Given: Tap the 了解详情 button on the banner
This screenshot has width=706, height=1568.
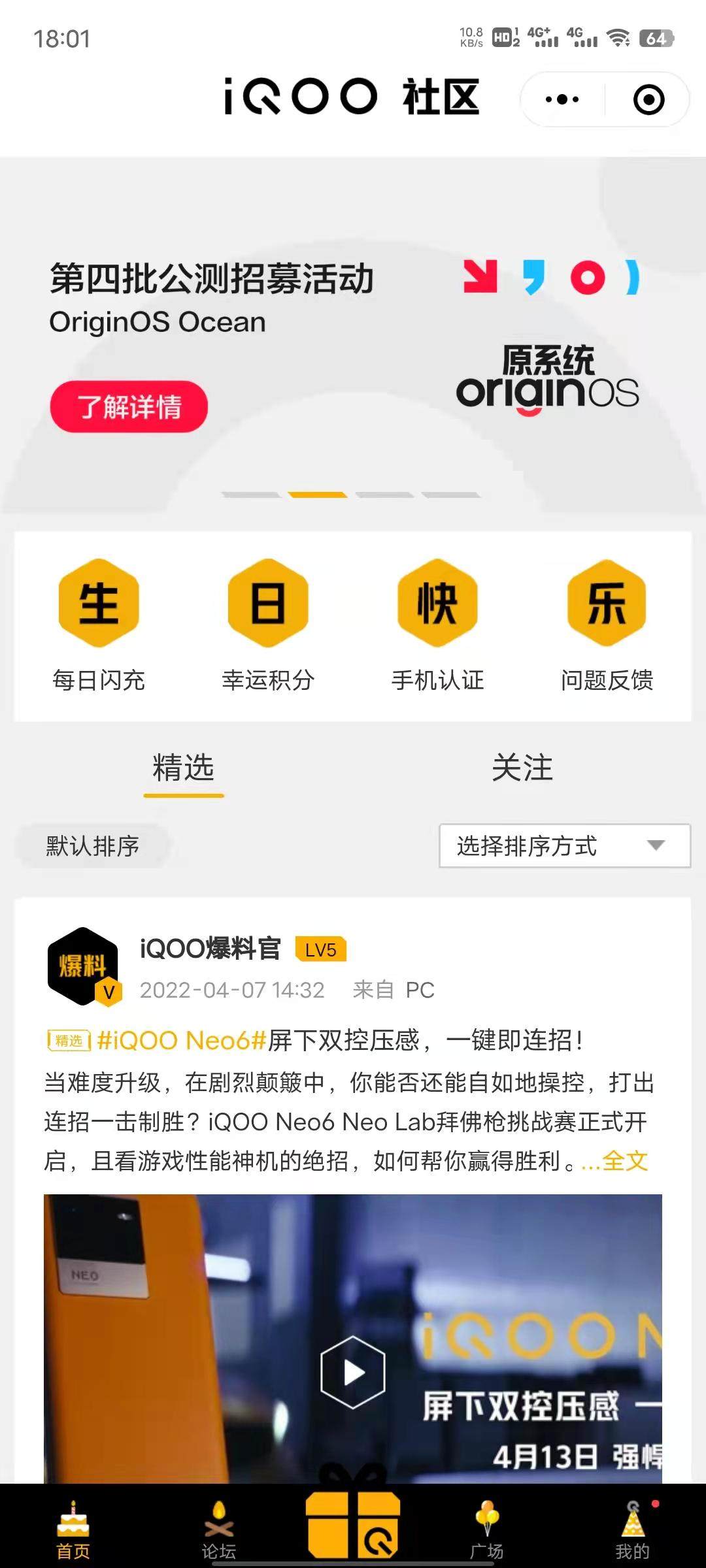Looking at the screenshot, I should coord(129,406).
